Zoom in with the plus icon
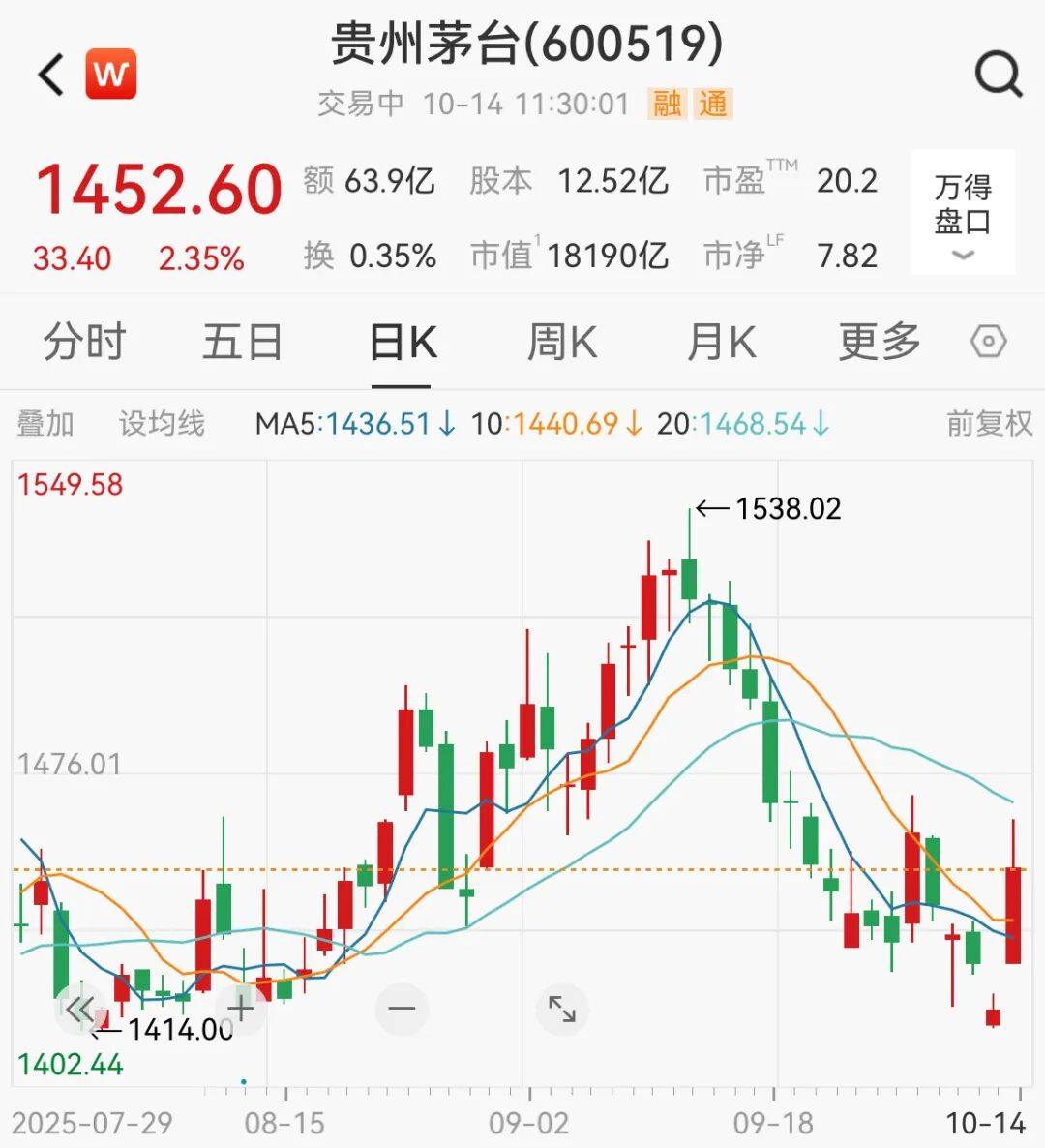 coord(240,1008)
